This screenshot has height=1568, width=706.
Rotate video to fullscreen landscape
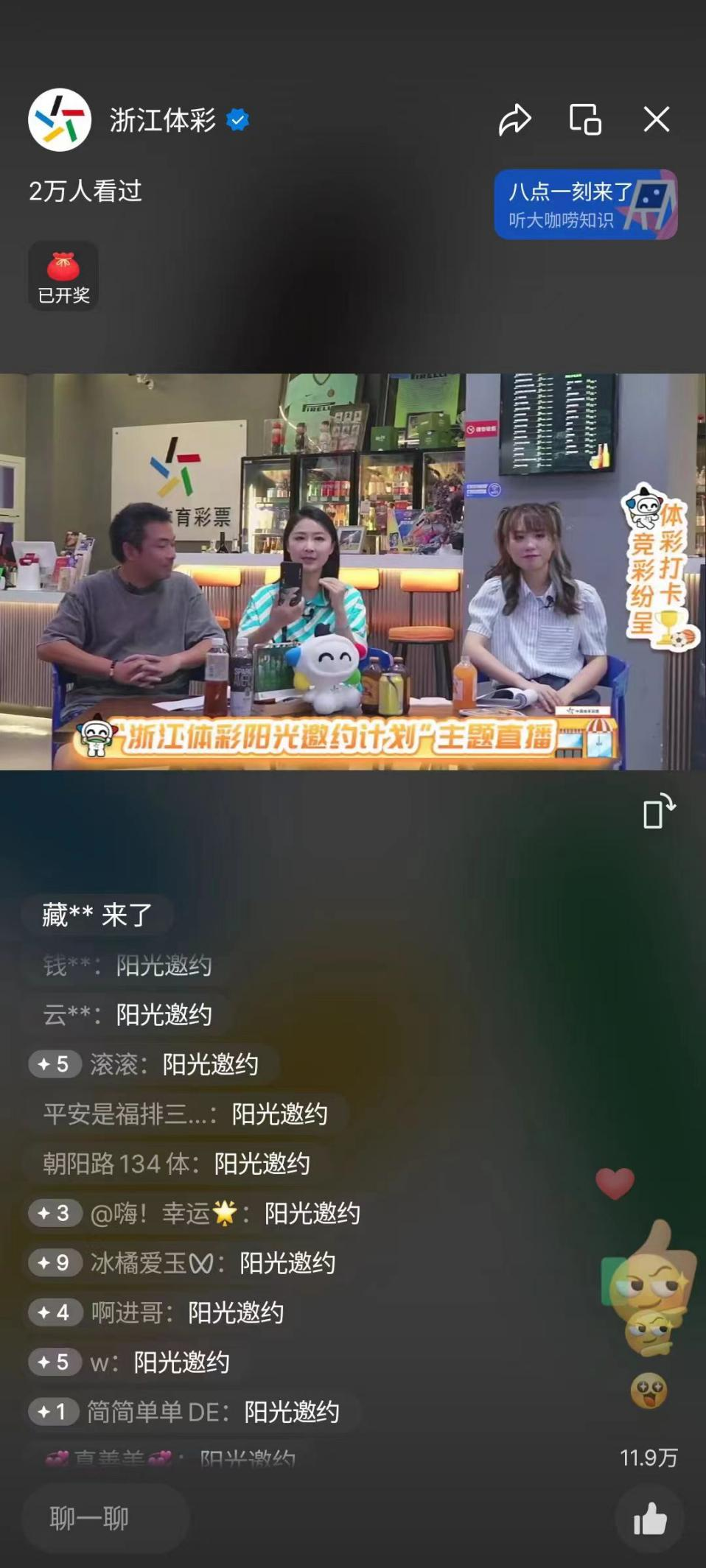point(658,811)
